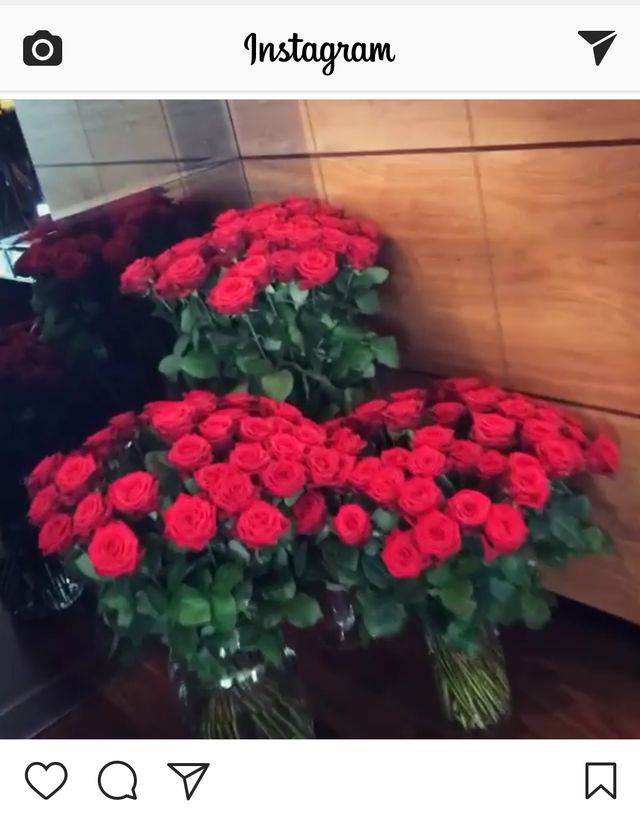This screenshot has height=817, width=640.
Task: Comment on the roses post
Action: click(x=117, y=780)
